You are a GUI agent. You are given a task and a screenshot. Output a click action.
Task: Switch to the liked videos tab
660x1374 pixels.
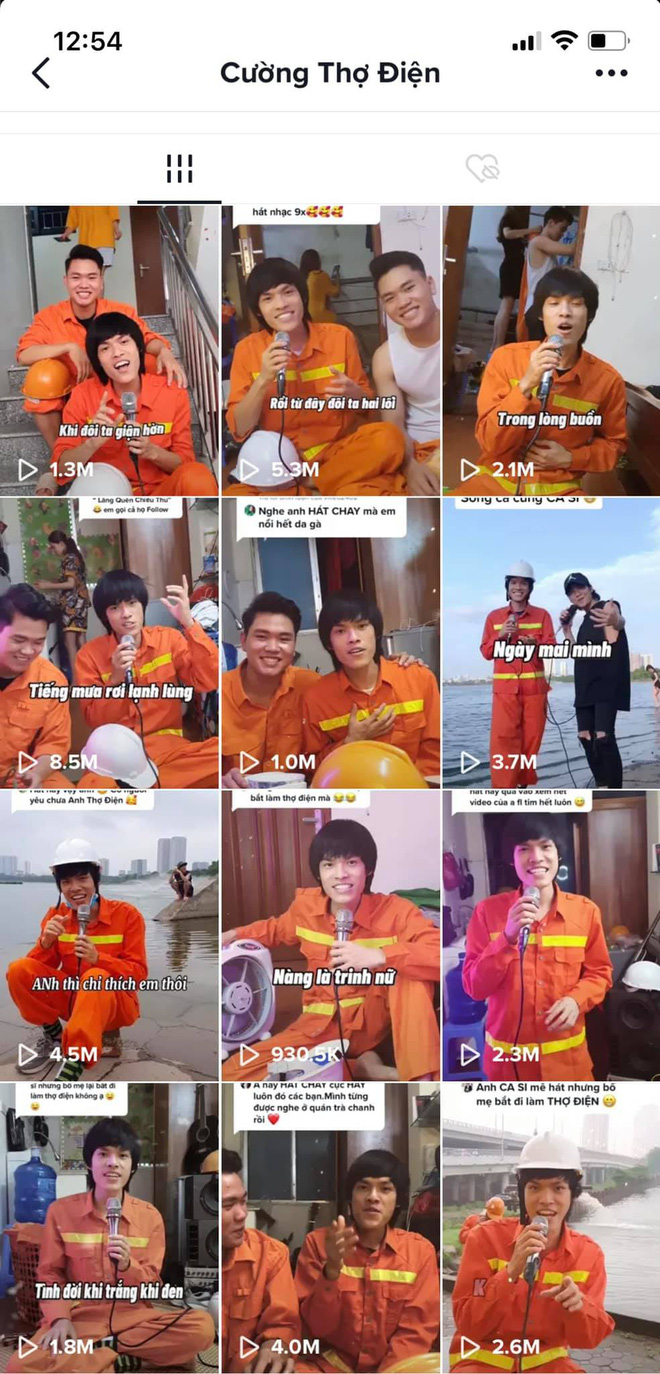pos(482,169)
